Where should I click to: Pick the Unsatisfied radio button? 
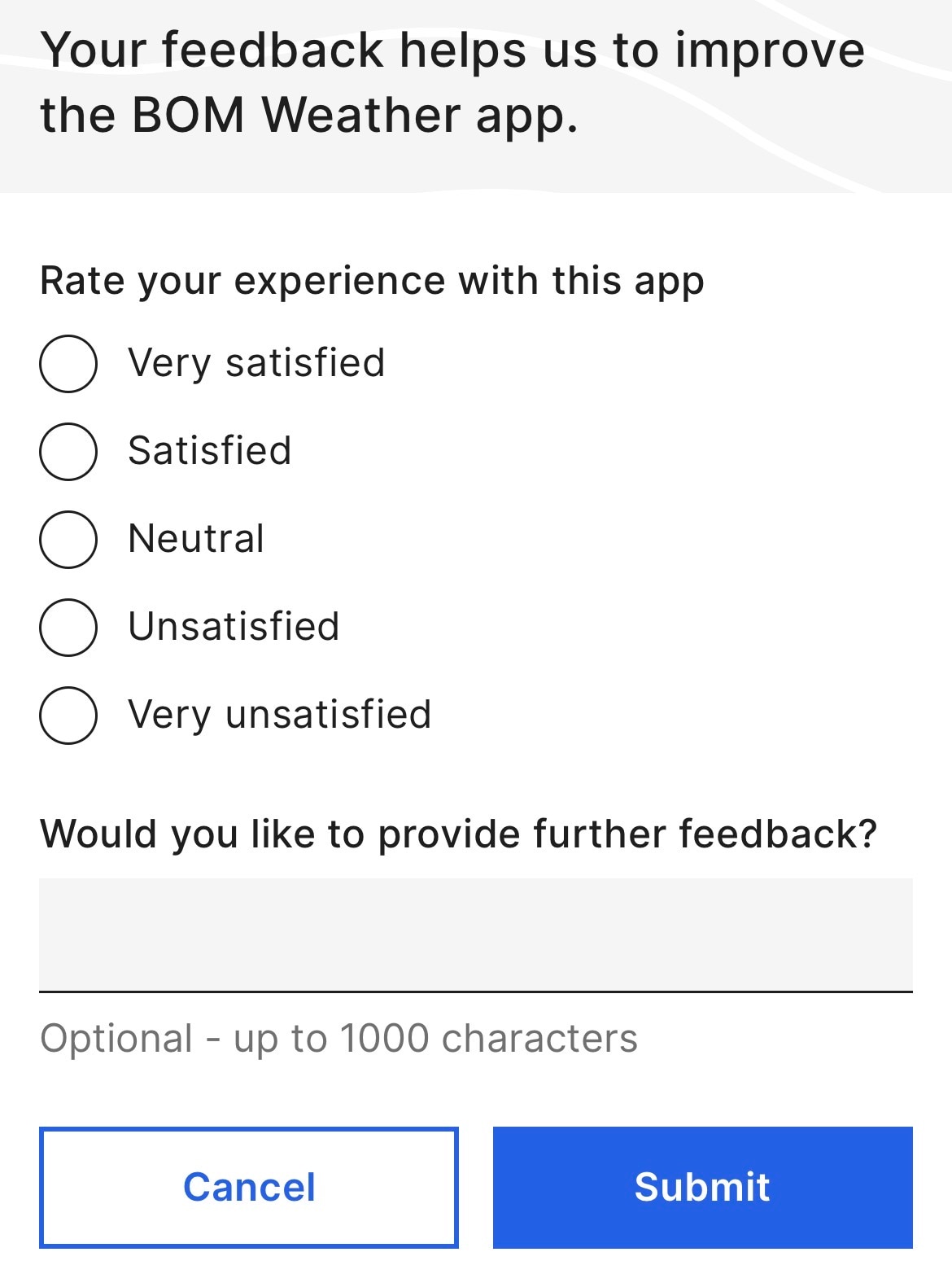[69, 627]
